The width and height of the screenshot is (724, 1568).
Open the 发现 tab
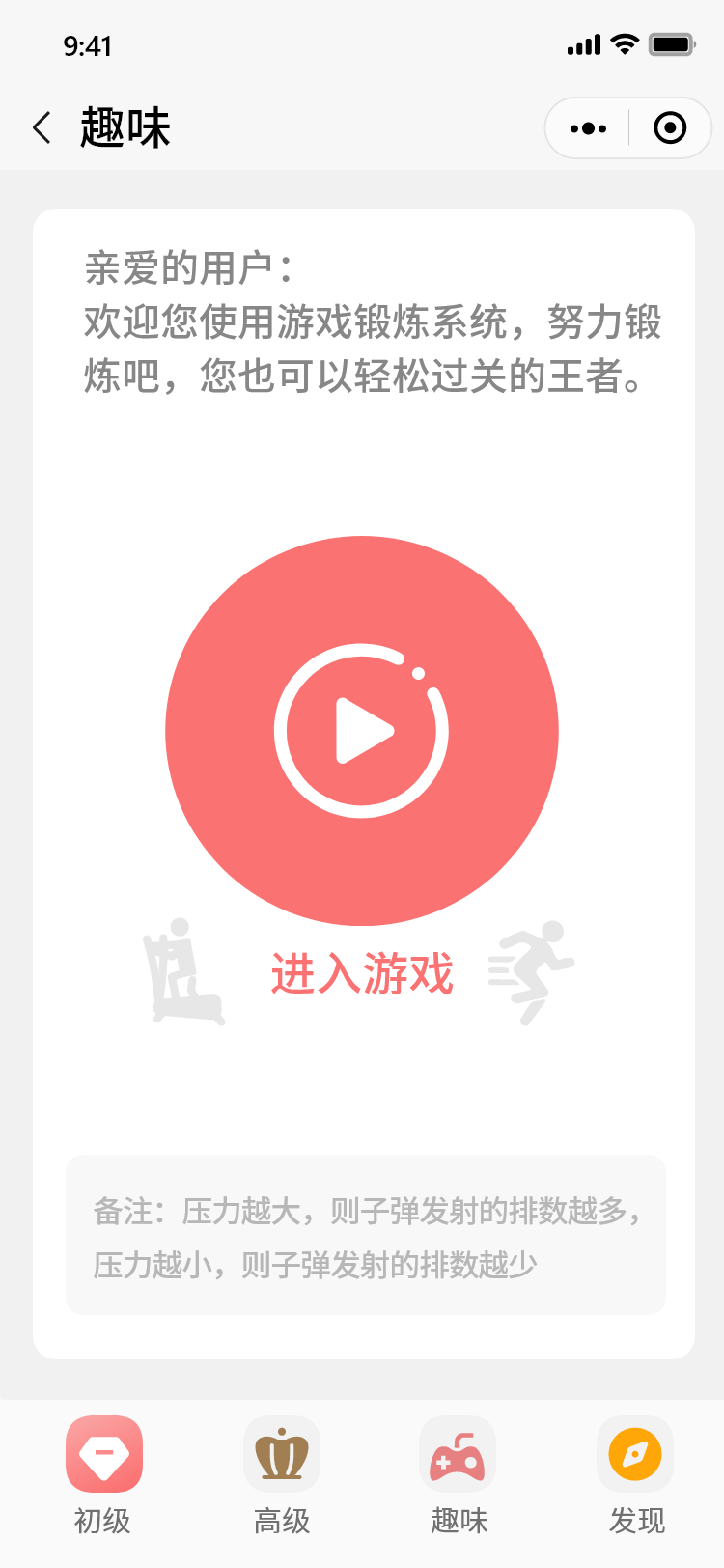pos(635,1473)
